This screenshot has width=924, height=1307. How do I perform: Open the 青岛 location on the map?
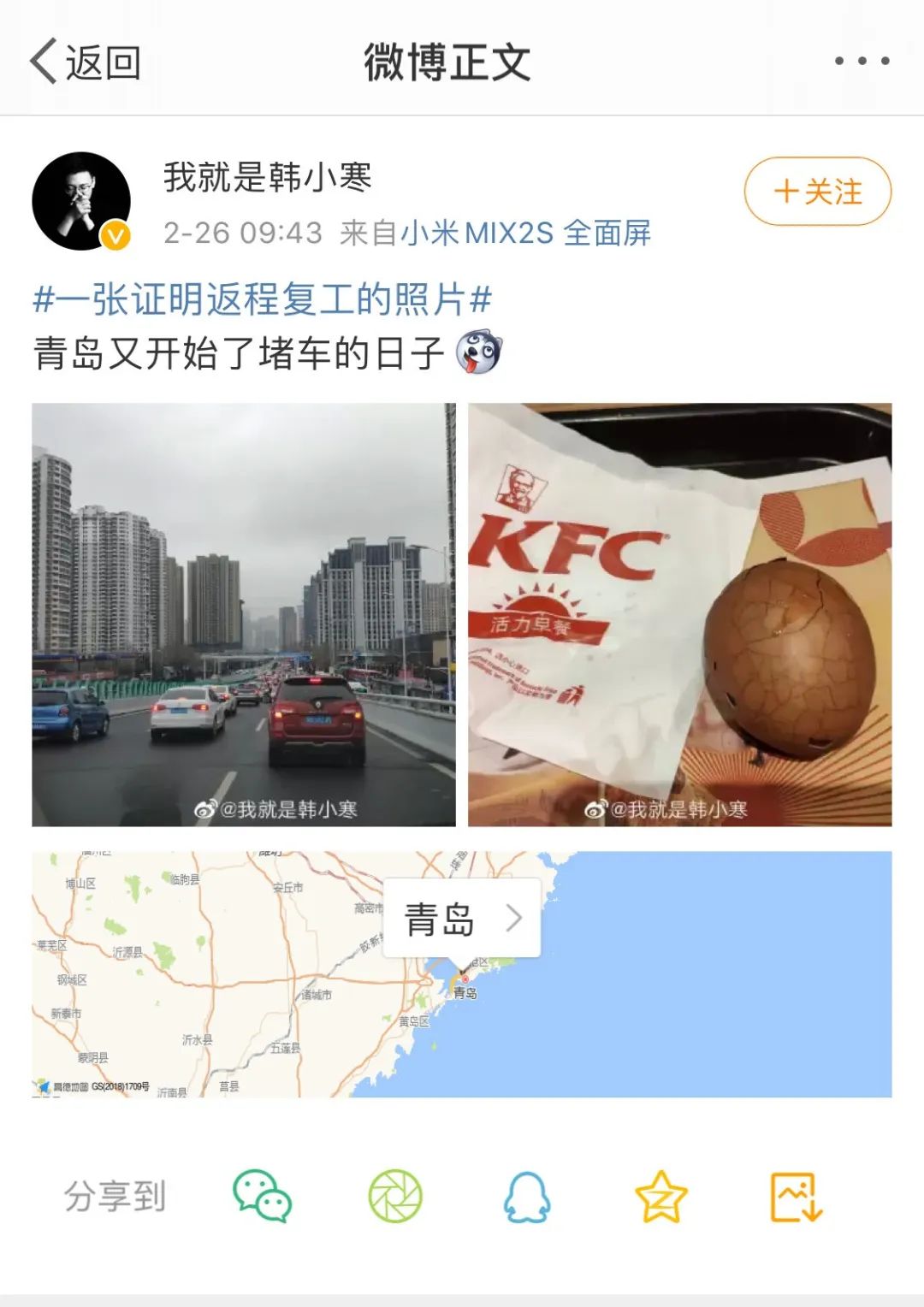(462, 919)
